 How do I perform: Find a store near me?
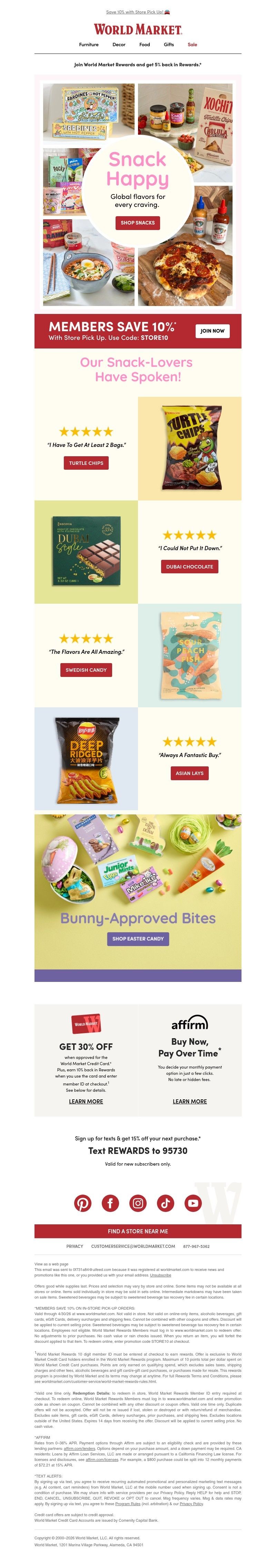coord(138,1231)
